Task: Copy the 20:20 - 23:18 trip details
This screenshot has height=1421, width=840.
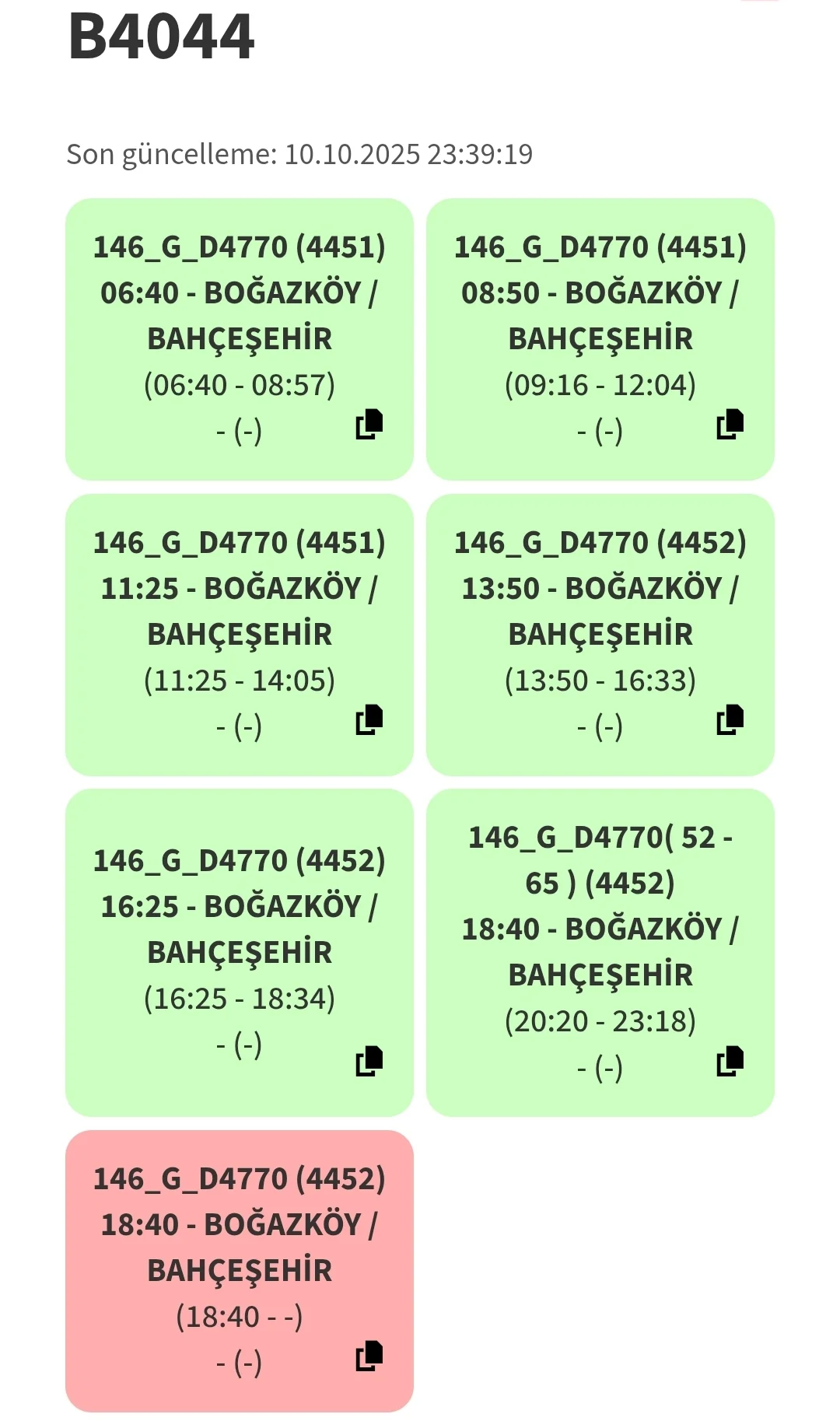Action: [730, 1061]
